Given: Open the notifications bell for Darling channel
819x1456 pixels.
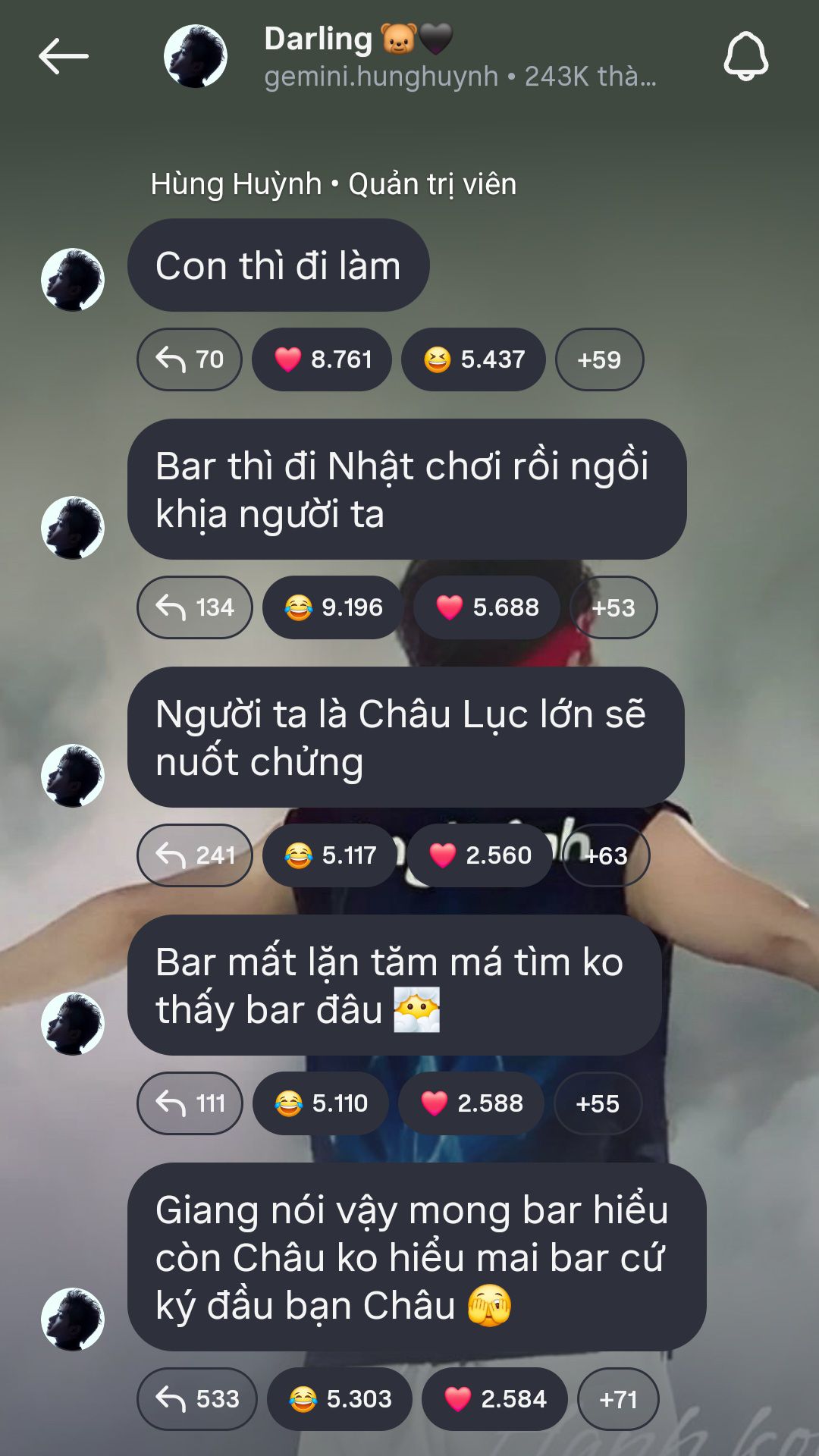Looking at the screenshot, I should coord(745,57).
